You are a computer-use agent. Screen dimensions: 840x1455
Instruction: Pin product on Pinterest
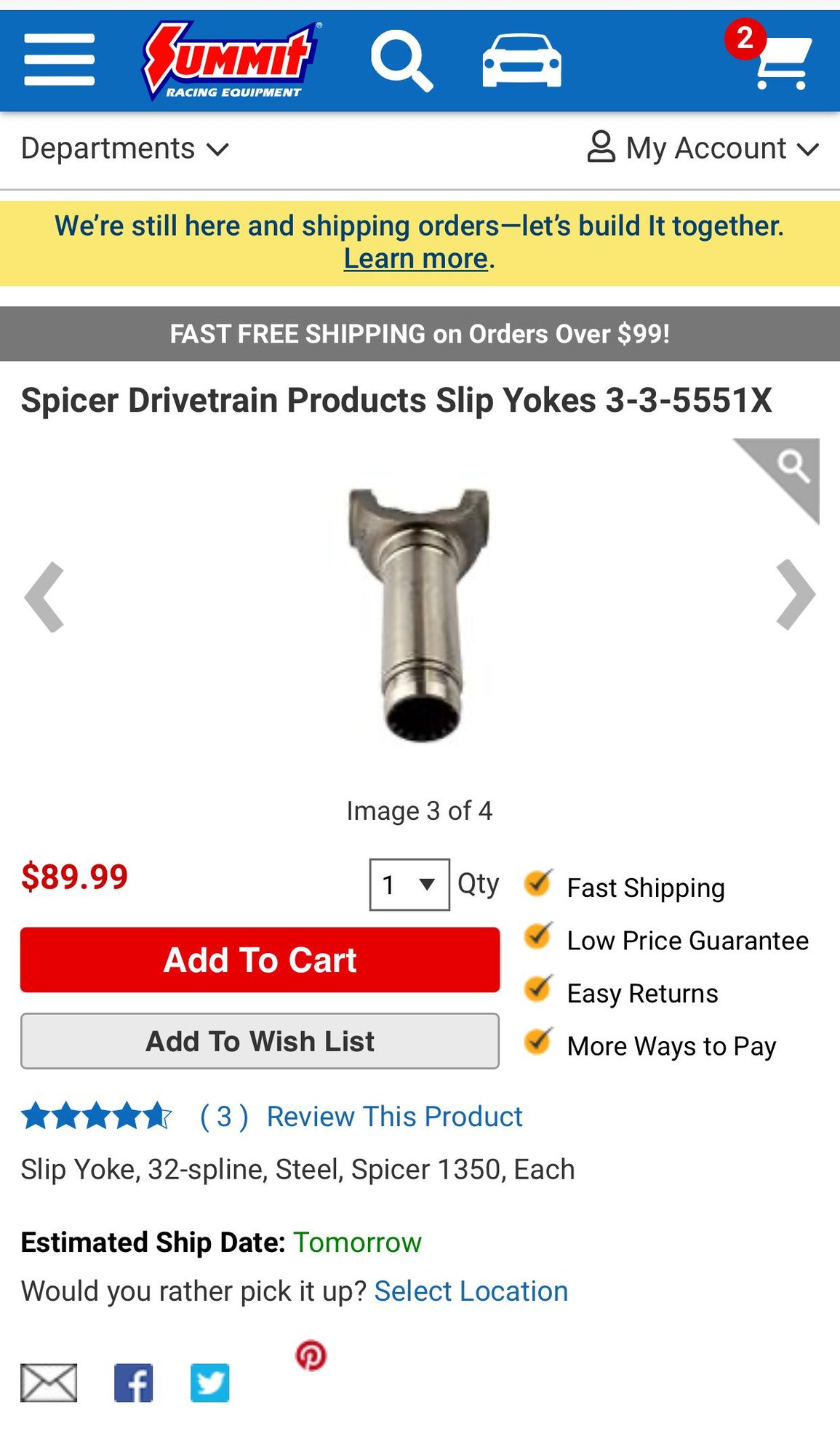point(311,1355)
